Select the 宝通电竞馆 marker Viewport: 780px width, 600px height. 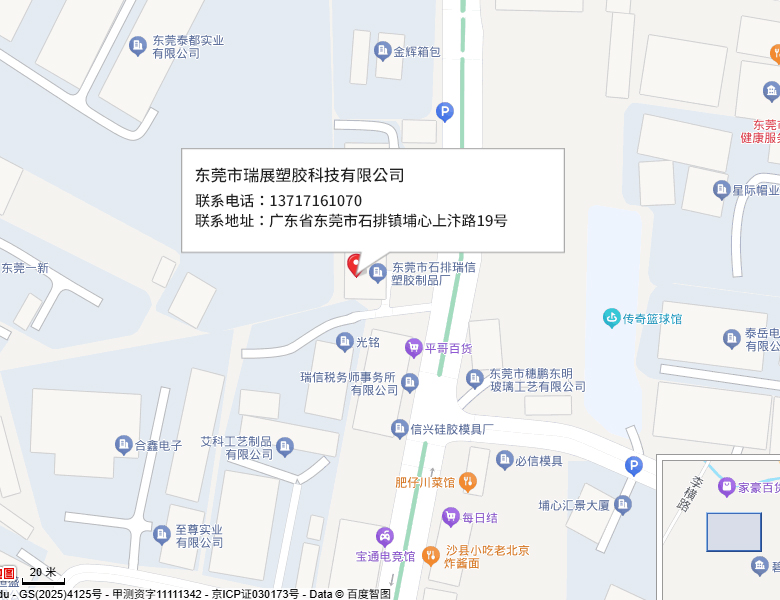[385, 536]
